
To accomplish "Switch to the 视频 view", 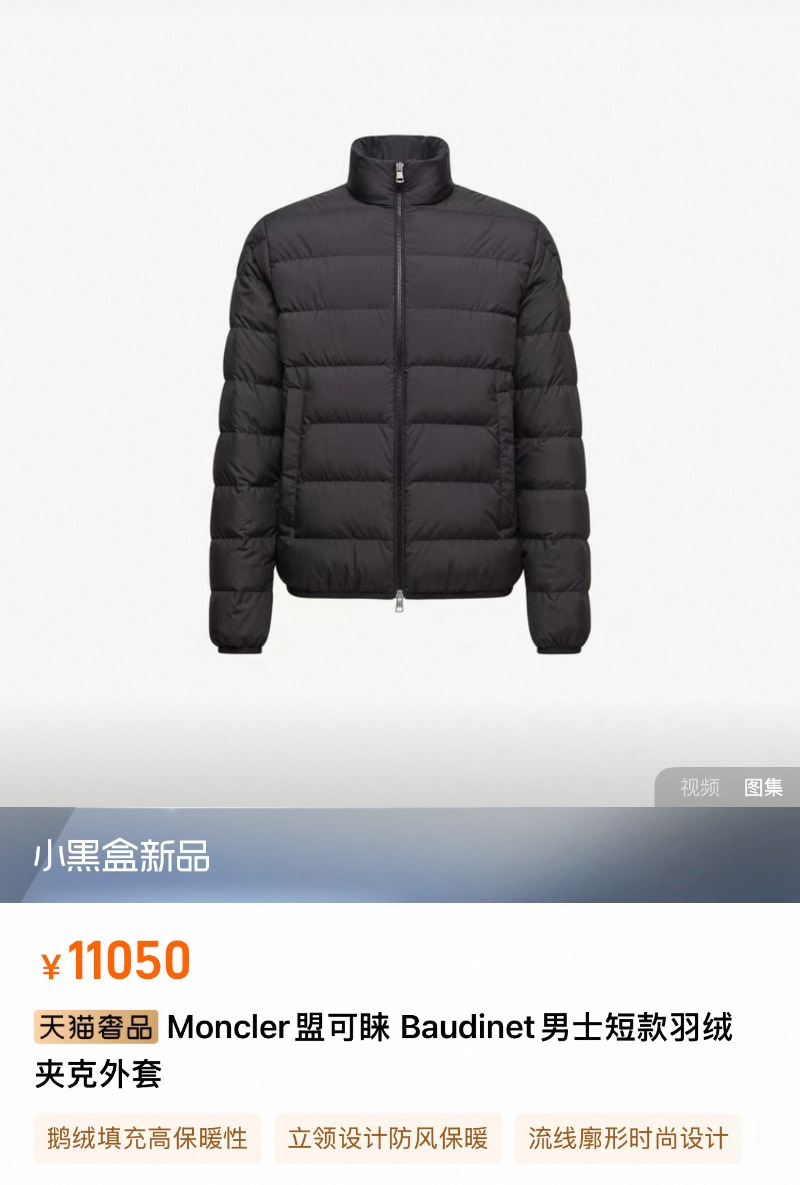I will point(699,787).
